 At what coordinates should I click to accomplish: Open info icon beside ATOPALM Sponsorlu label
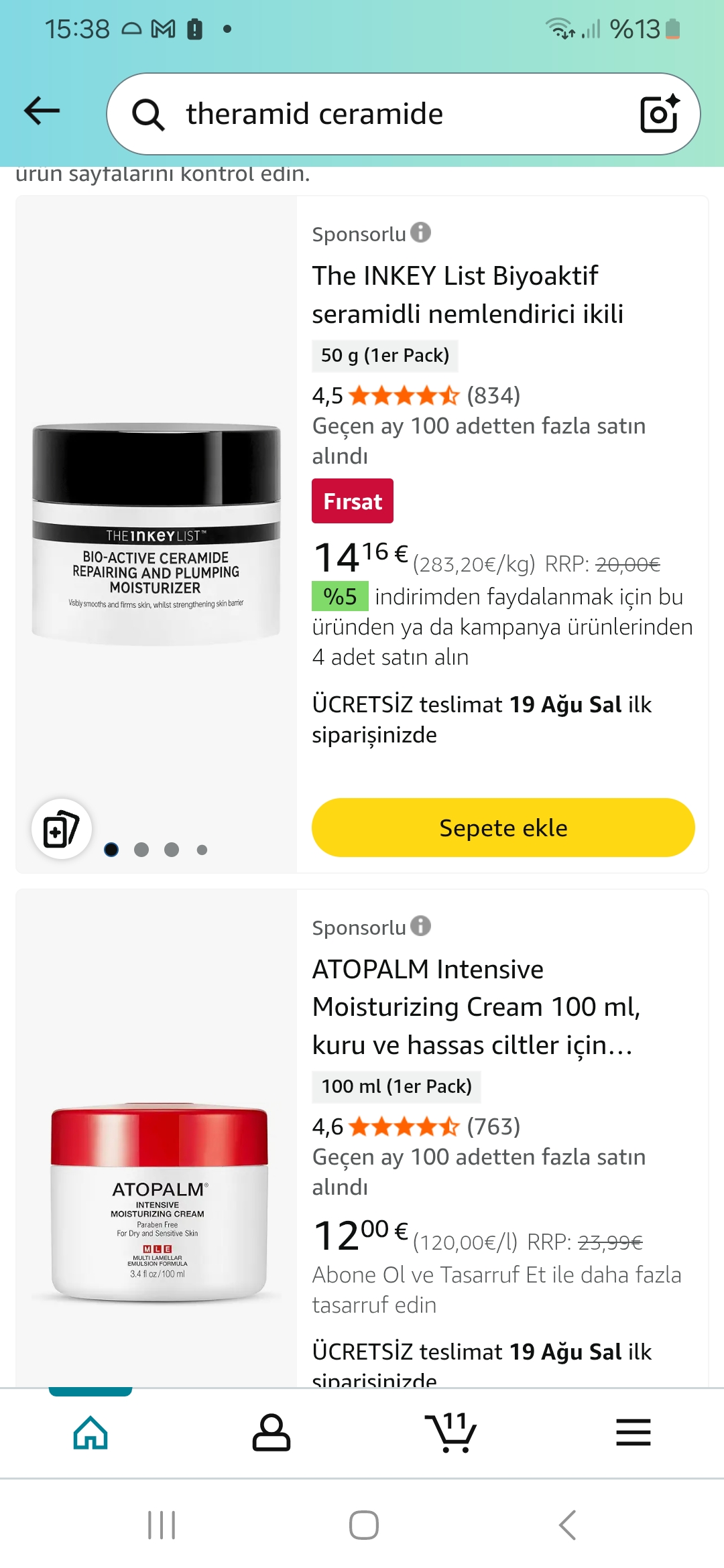pyautogui.click(x=421, y=926)
